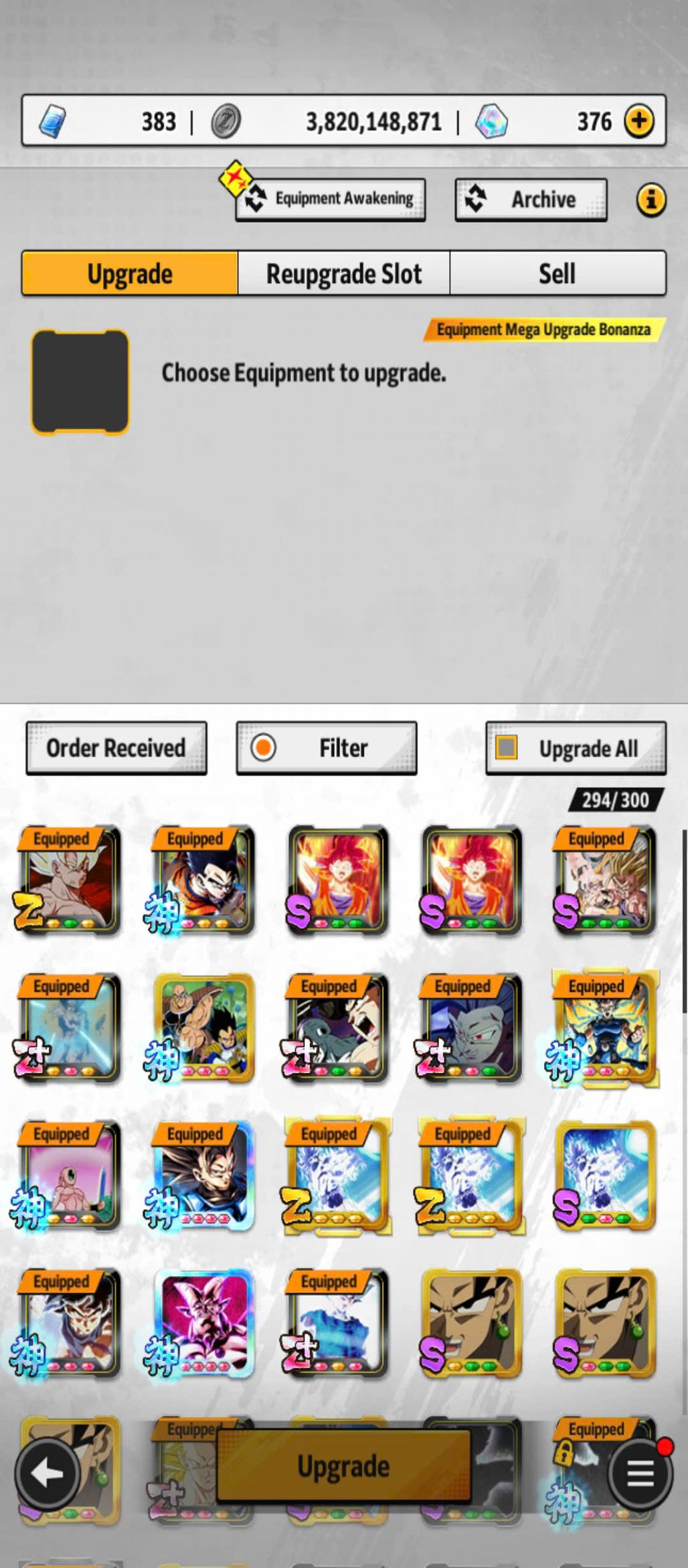The image size is (688, 1568).
Task: Select the Nappa and Vegeta equipment
Action: coord(203,1028)
